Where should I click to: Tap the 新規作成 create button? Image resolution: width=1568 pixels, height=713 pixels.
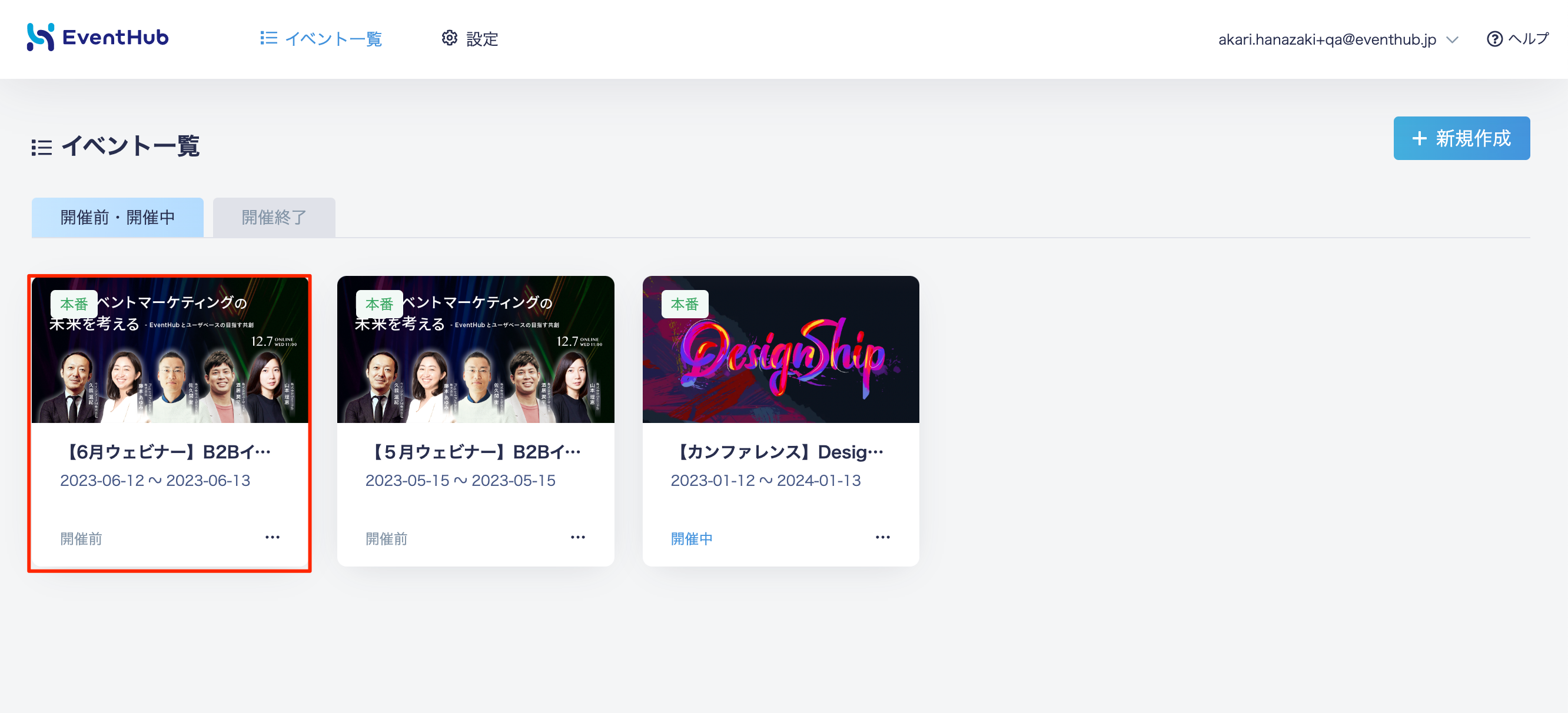tap(1461, 138)
